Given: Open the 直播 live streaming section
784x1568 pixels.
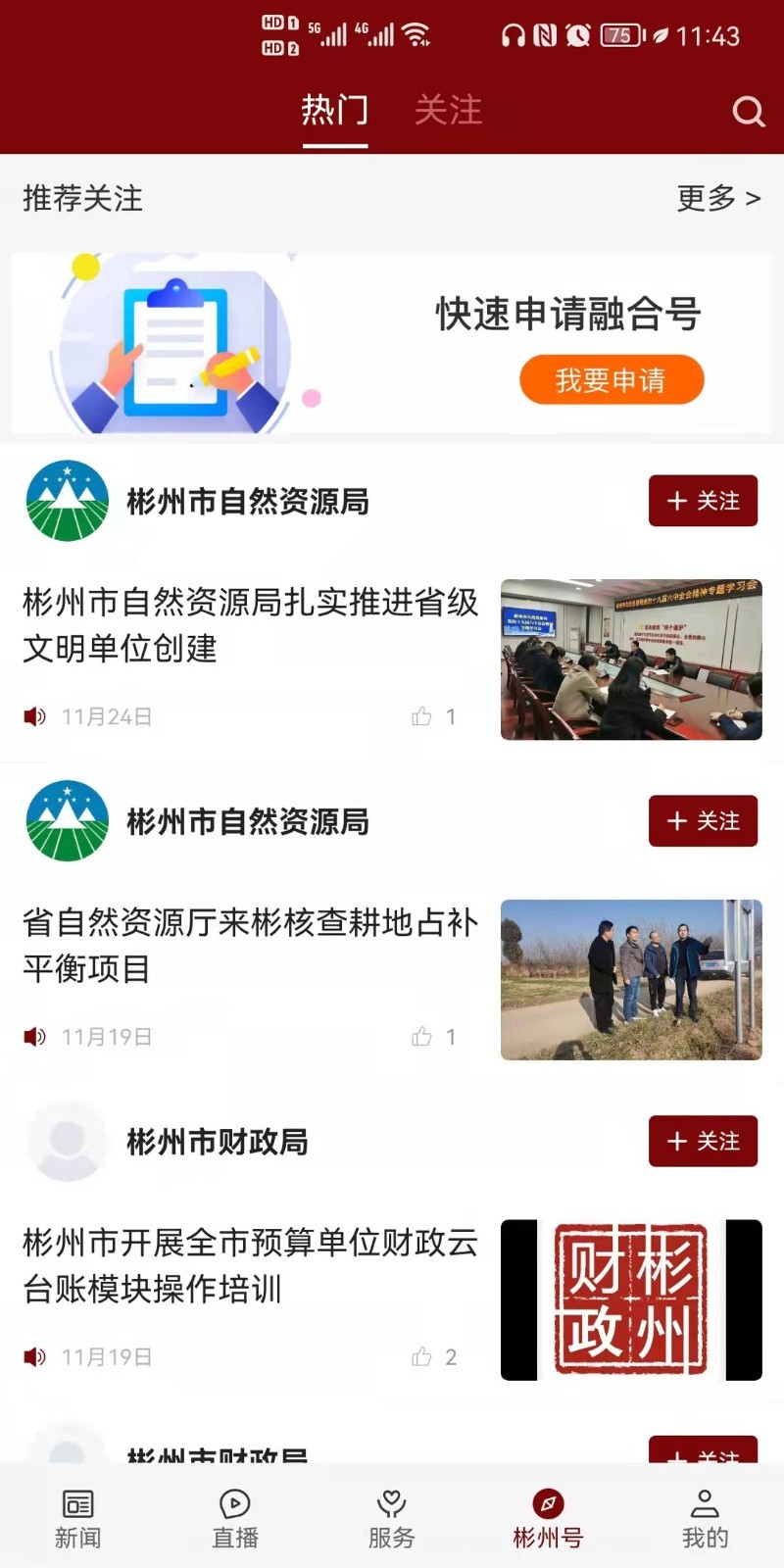Looking at the screenshot, I should 233,1514.
